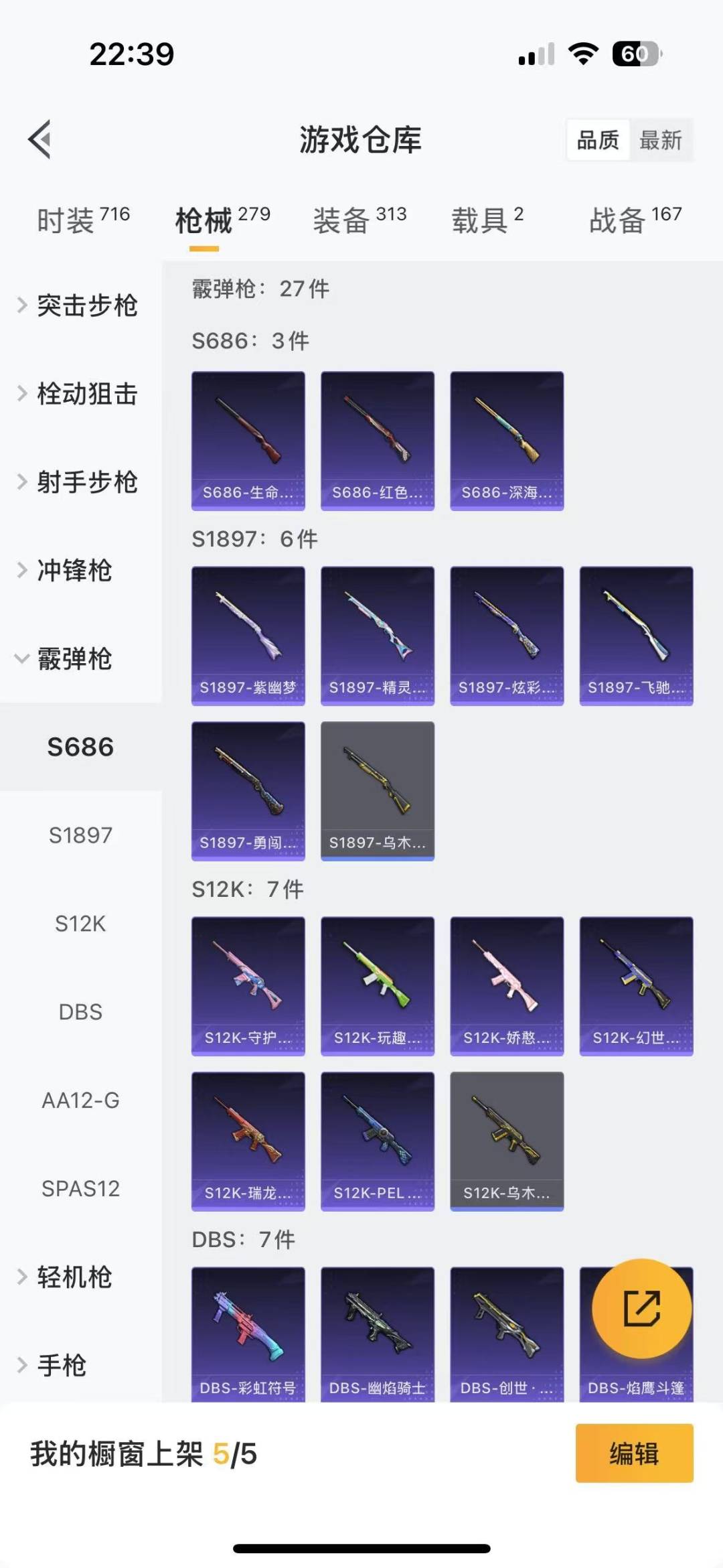The image size is (723, 1568).
Task: Switch to the 装备 tab
Action: click(x=359, y=220)
